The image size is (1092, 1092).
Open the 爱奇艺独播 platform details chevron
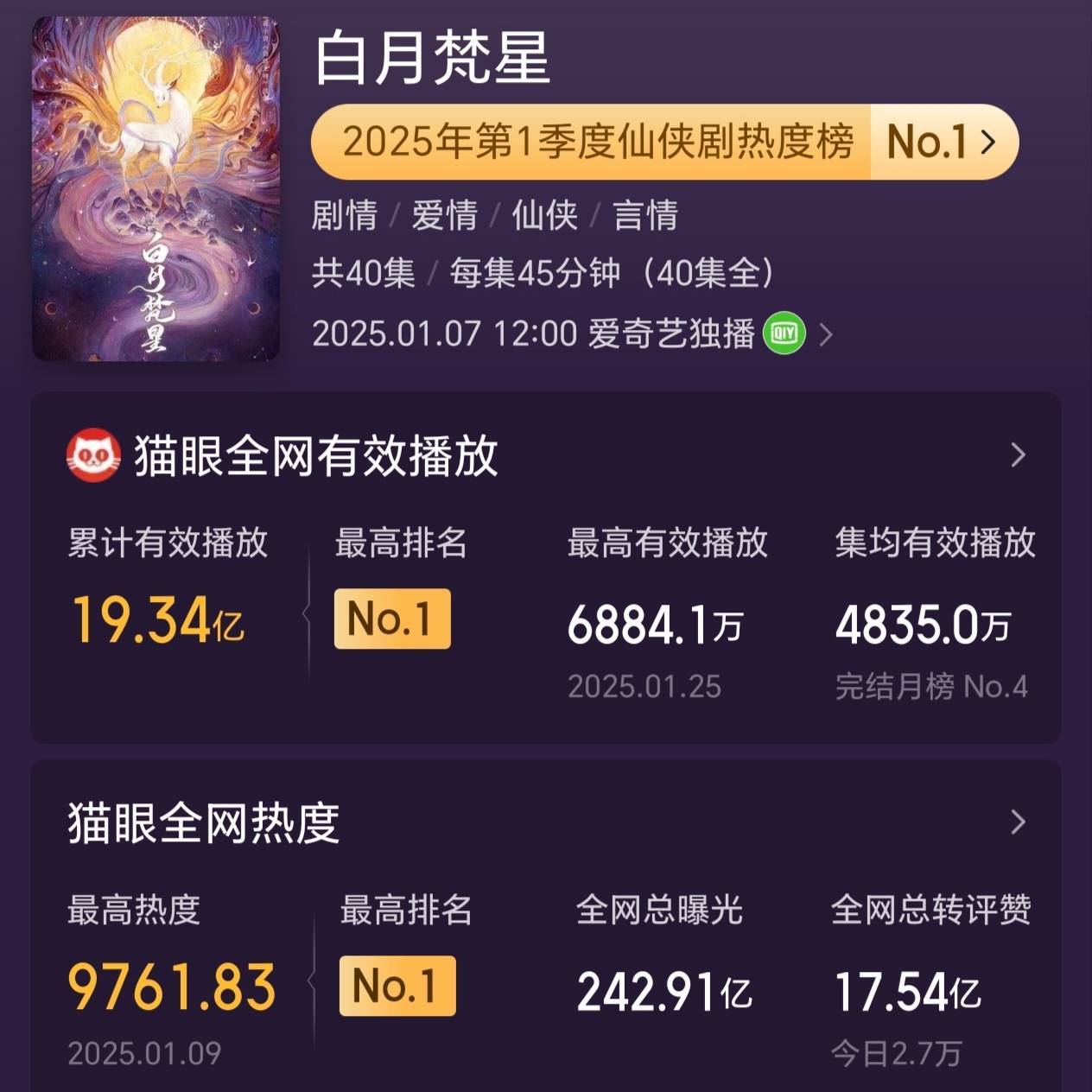click(826, 334)
